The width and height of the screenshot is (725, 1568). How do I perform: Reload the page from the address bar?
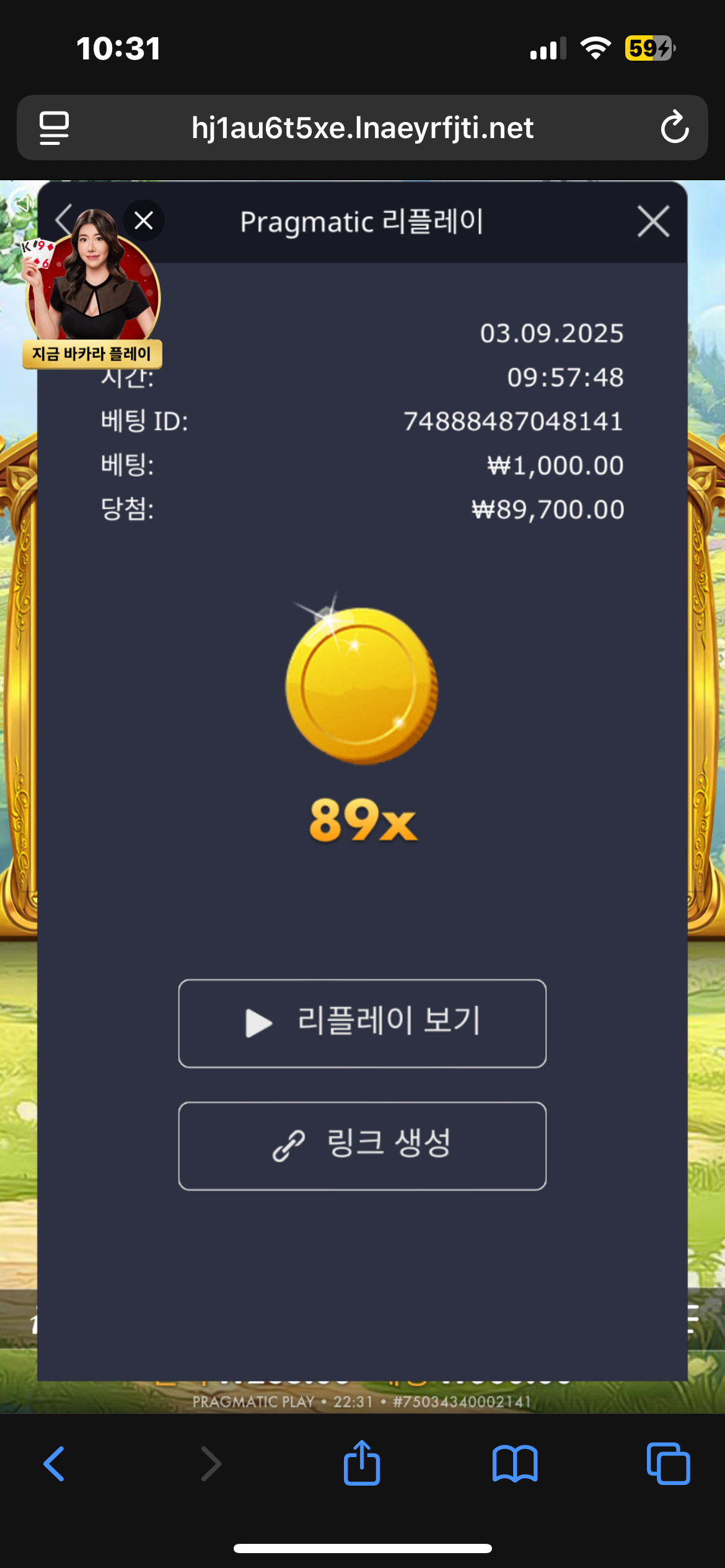point(675,128)
